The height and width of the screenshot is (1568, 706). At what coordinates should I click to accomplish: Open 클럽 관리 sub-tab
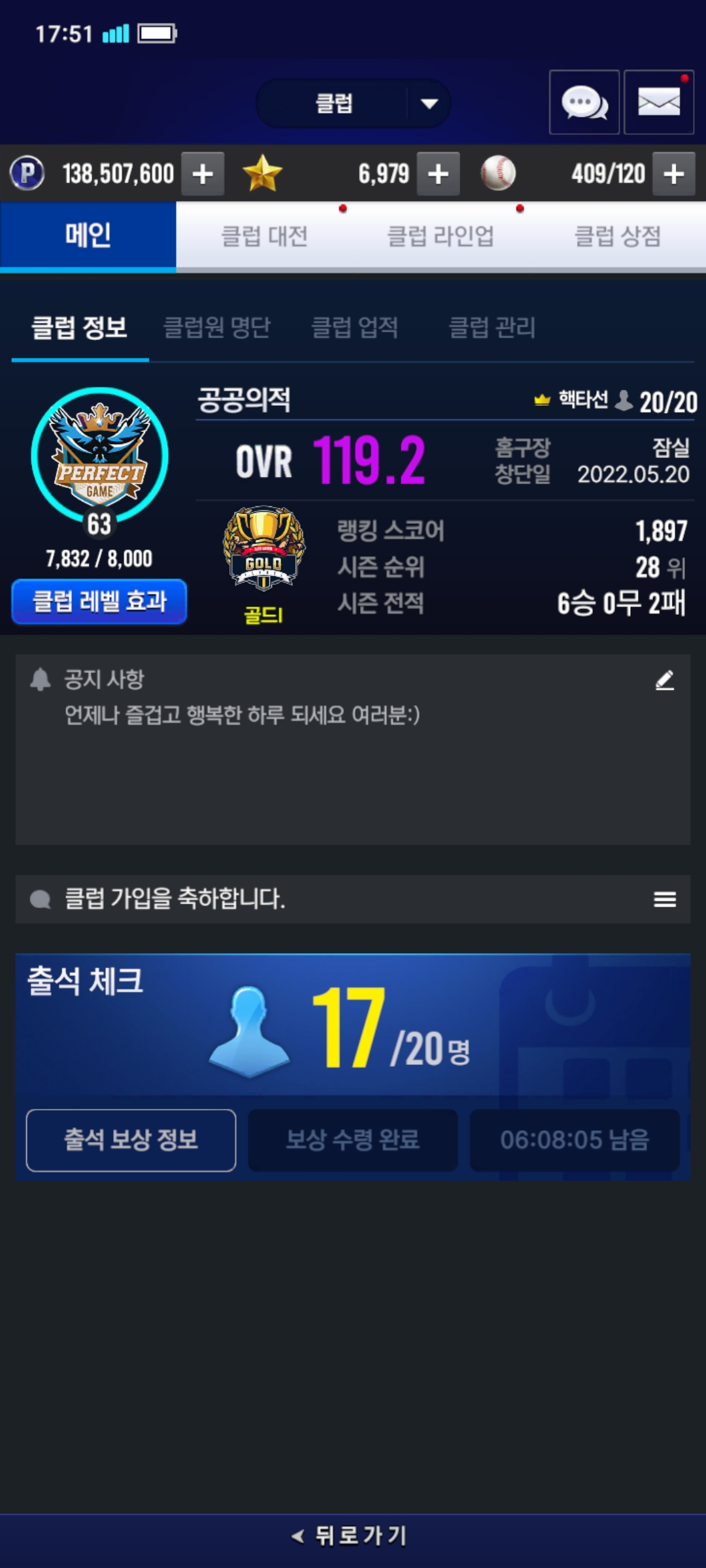tap(492, 327)
